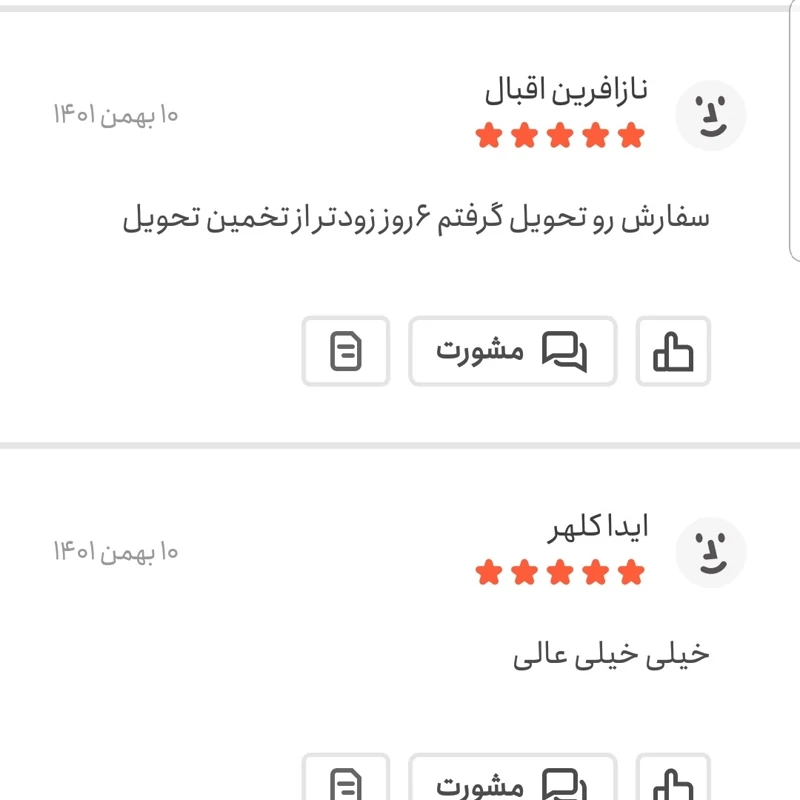The width and height of the screenshot is (800, 800).
Task: Tap مشورت under آیدا کلهر's review
Action: (512, 782)
